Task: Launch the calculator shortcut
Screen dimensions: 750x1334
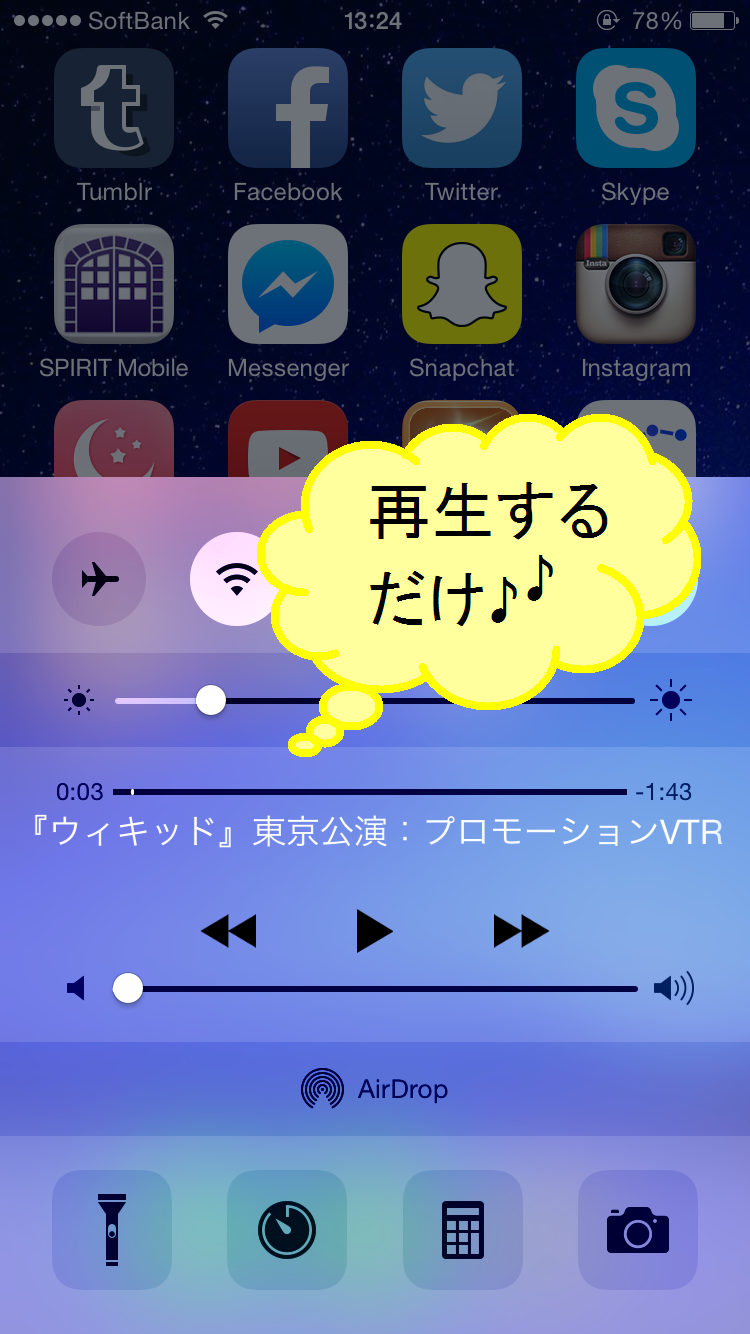Action: [463, 1230]
